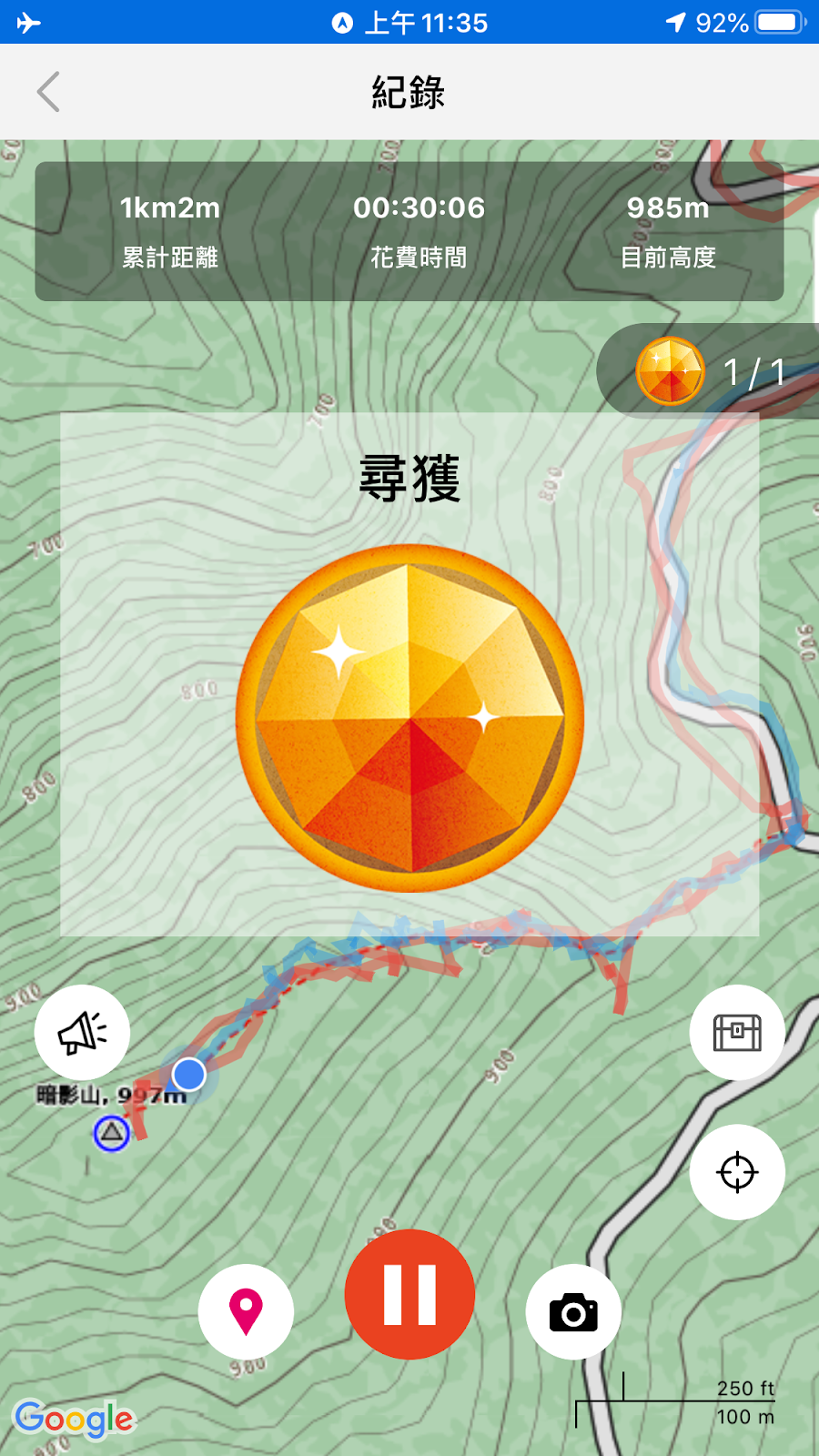The image size is (819, 1456).
Task: Tap the 尋獲 gem reward card
Action: [x=409, y=674]
